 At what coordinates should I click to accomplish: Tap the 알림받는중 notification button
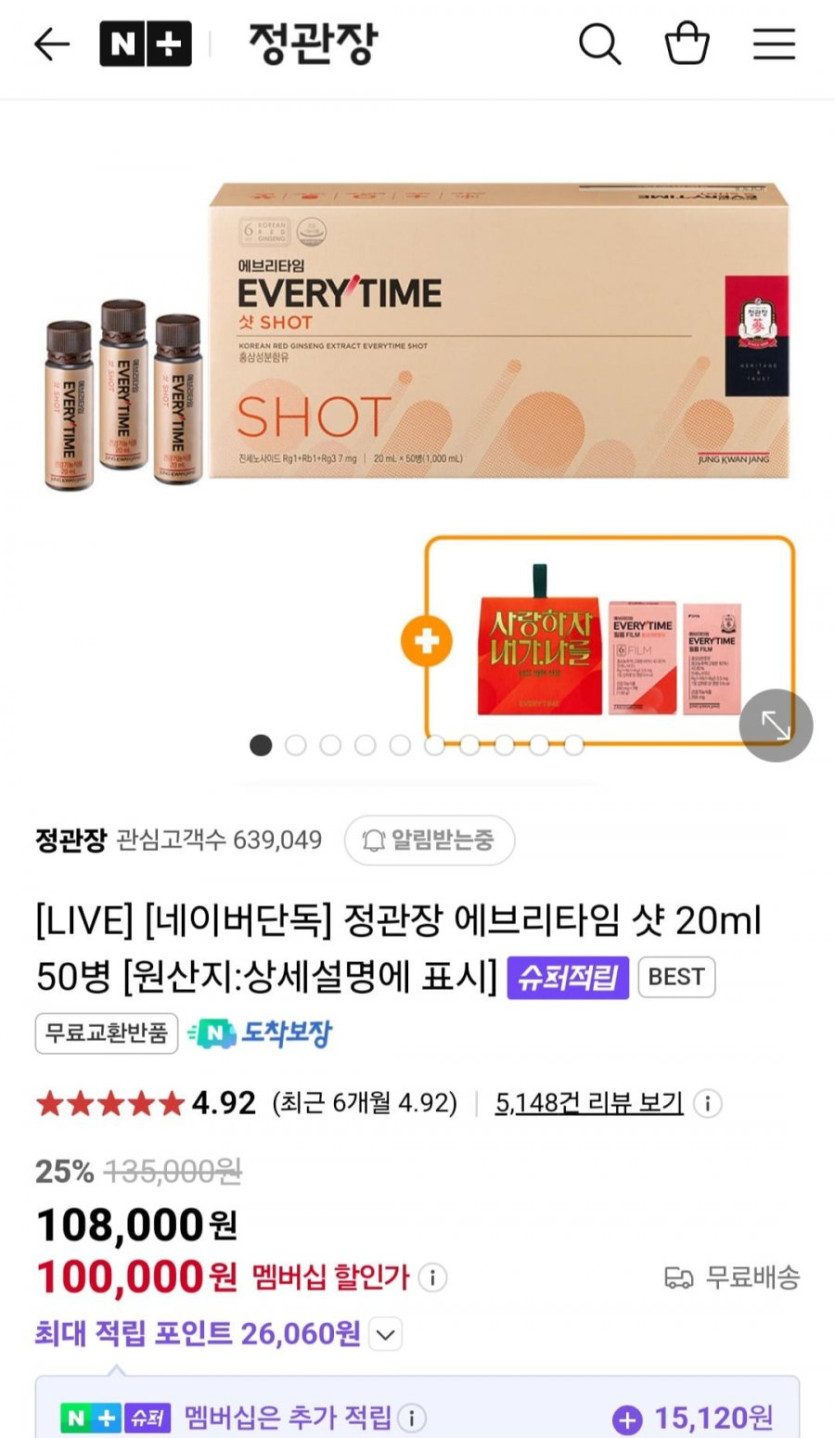[430, 840]
